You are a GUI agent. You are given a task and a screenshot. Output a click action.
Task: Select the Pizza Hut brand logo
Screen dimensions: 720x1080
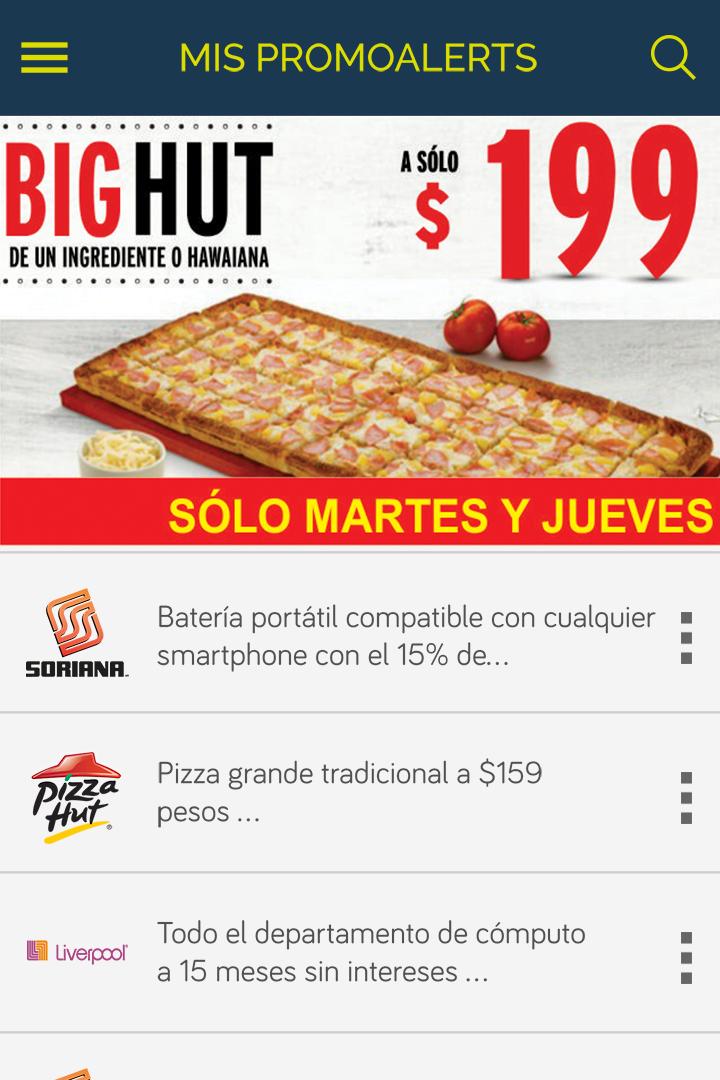coord(76,795)
